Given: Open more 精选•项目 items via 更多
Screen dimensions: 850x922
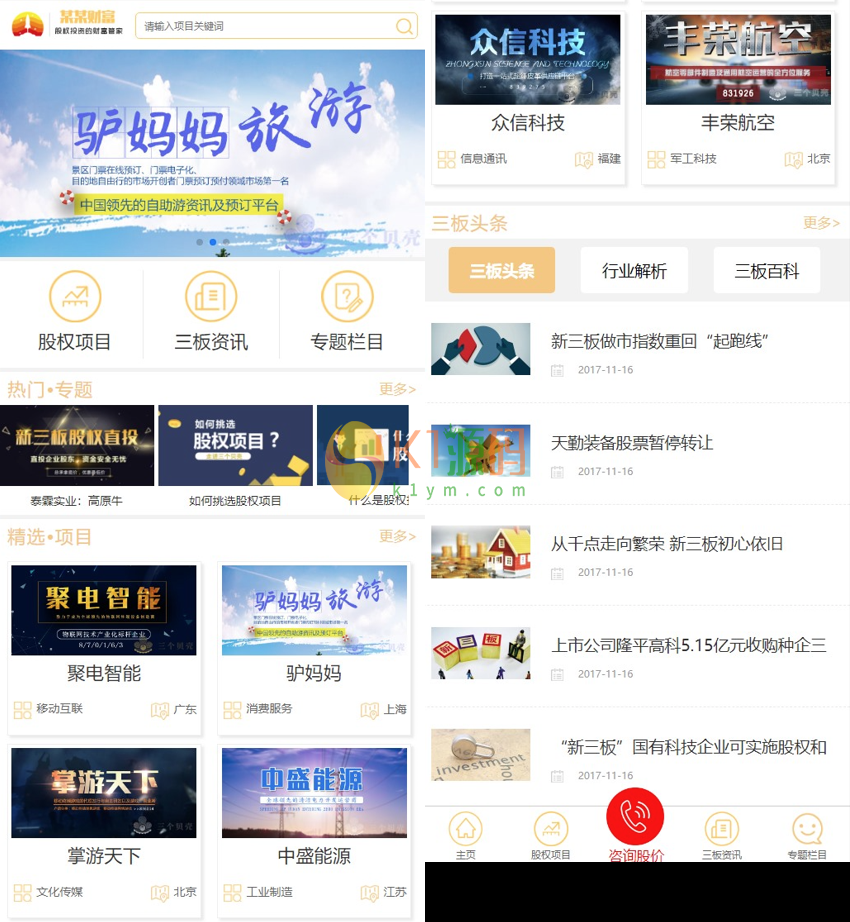Looking at the screenshot, I should (397, 536).
